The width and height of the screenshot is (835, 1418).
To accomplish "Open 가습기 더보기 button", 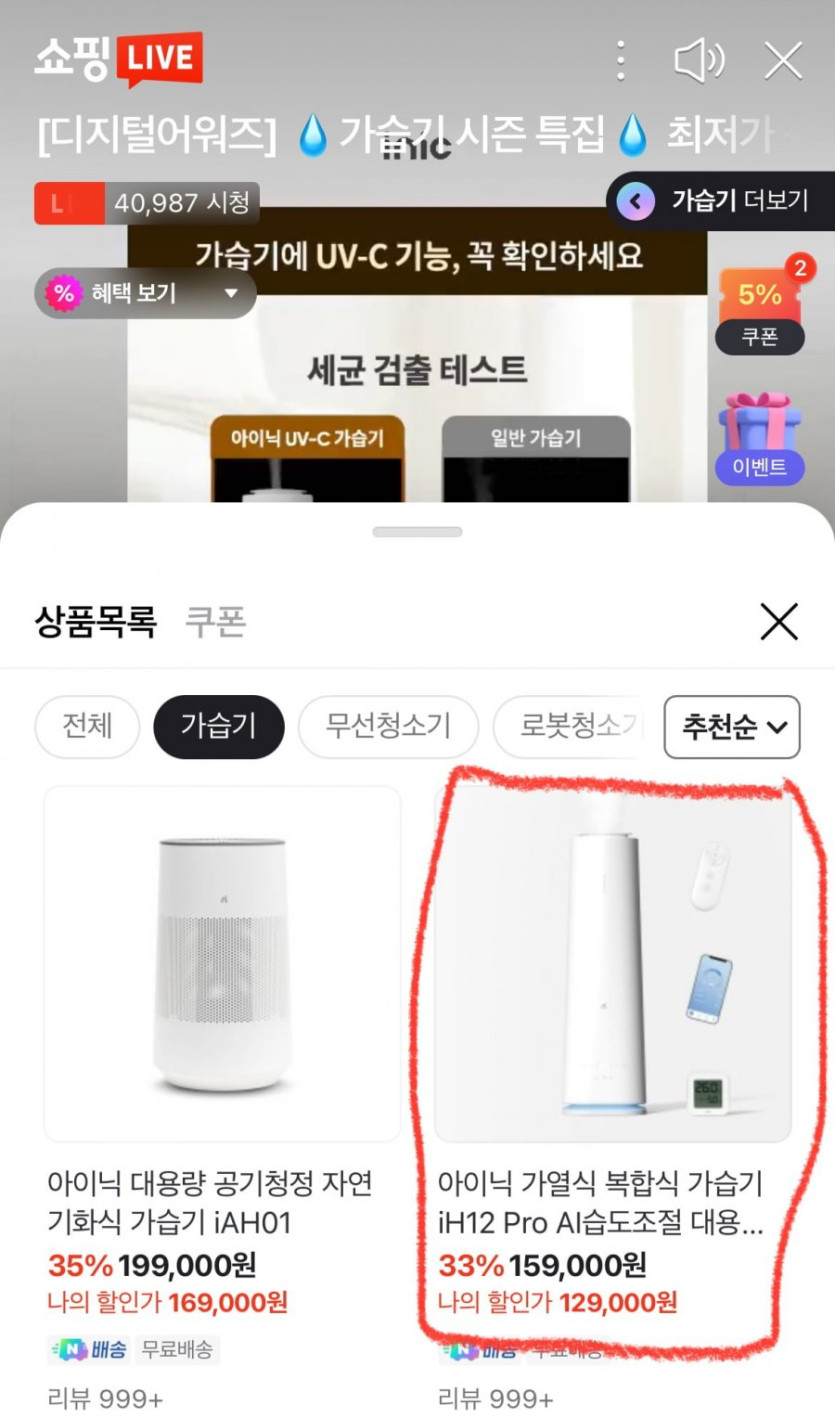I will click(x=720, y=201).
